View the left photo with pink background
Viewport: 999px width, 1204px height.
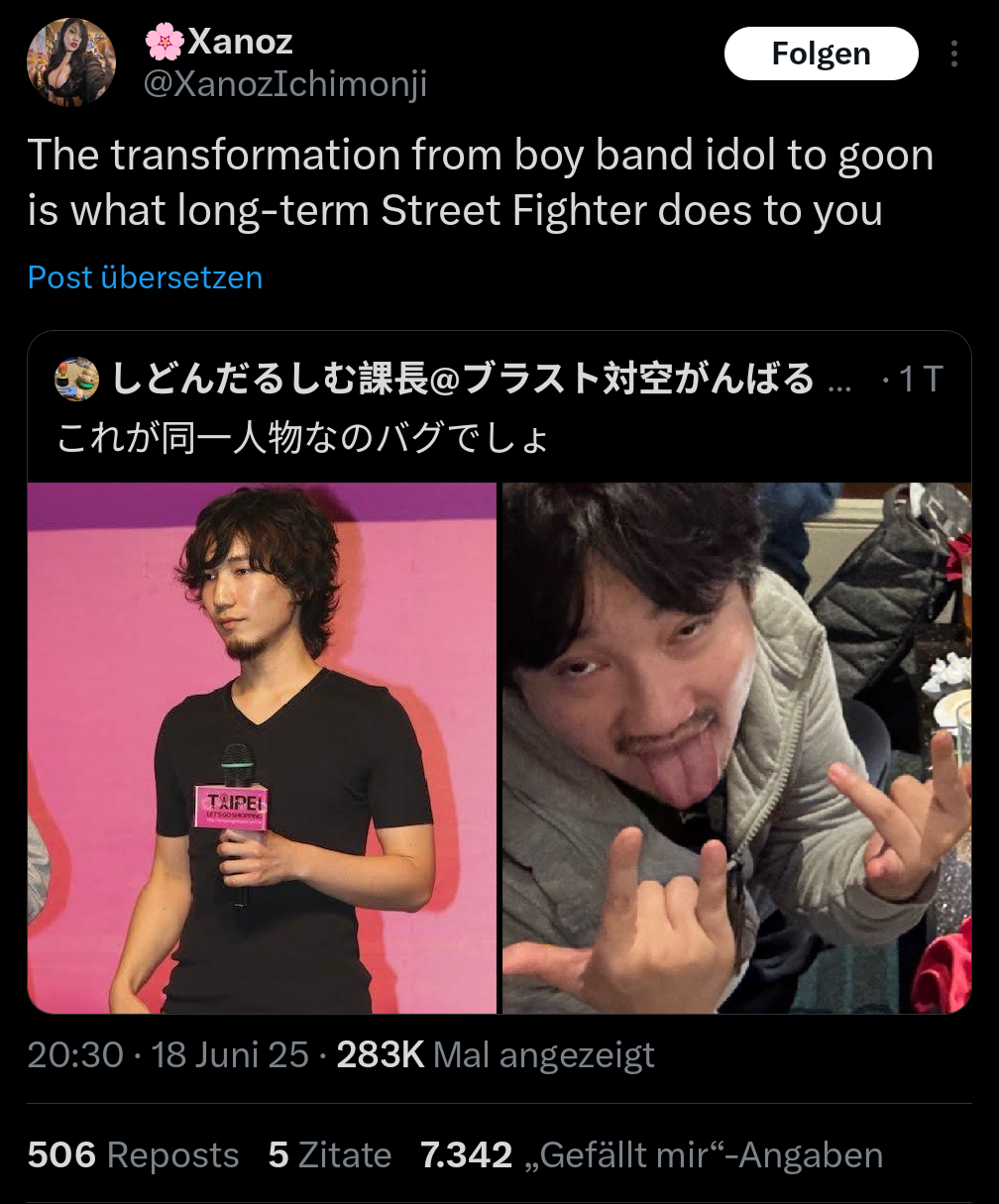(262, 747)
